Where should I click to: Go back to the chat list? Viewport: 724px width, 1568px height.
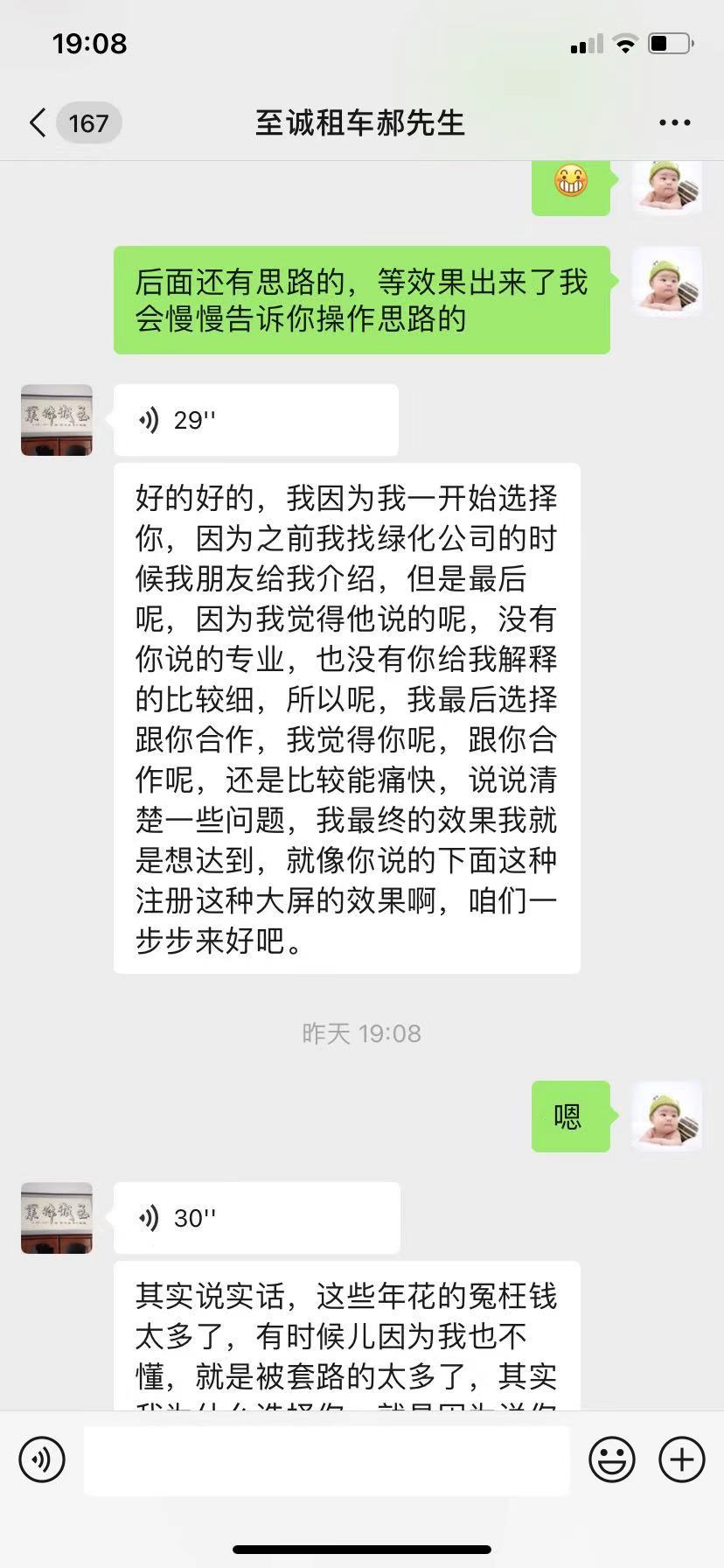click(38, 123)
